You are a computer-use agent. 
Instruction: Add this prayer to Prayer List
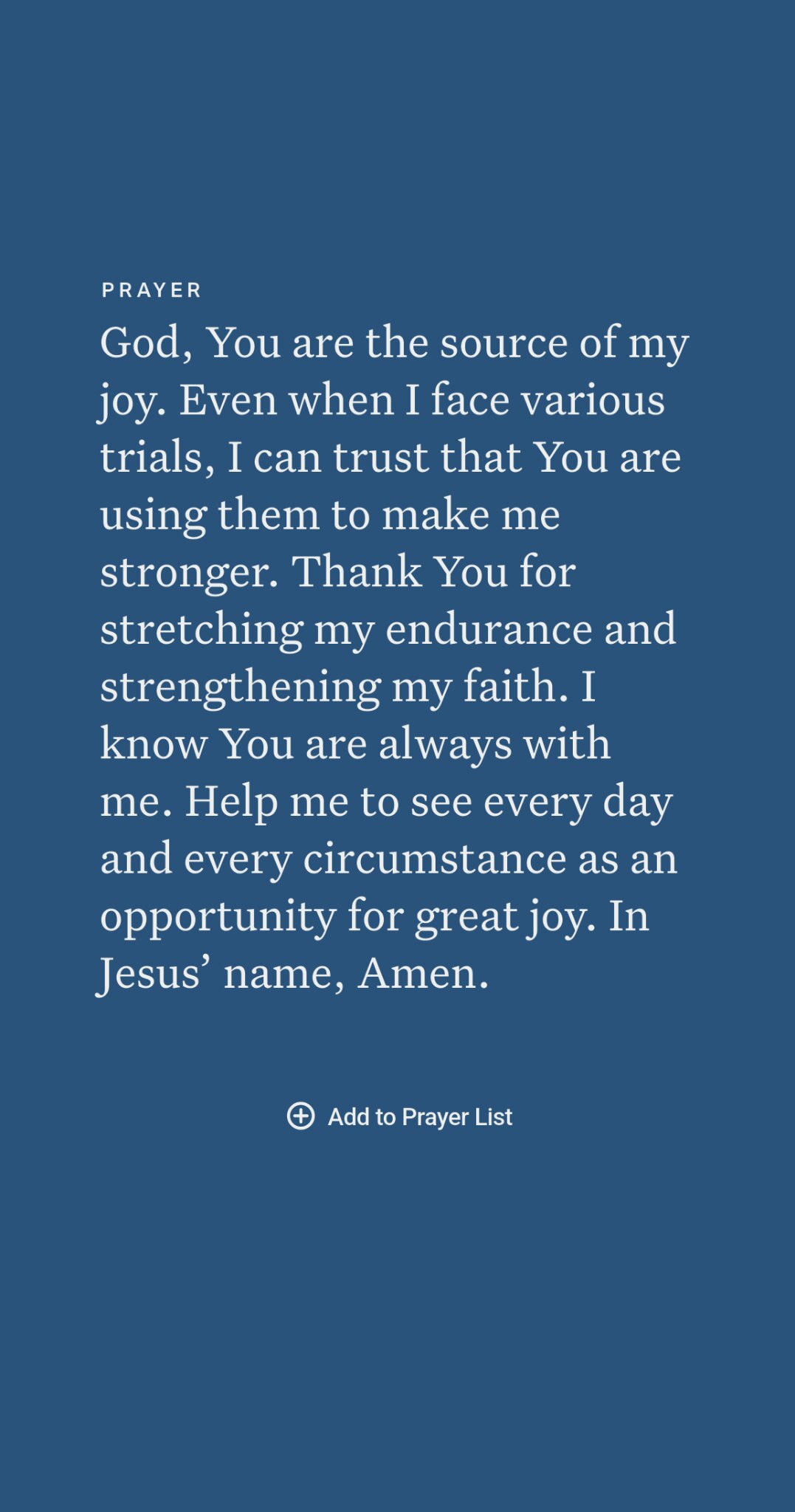tap(399, 1116)
